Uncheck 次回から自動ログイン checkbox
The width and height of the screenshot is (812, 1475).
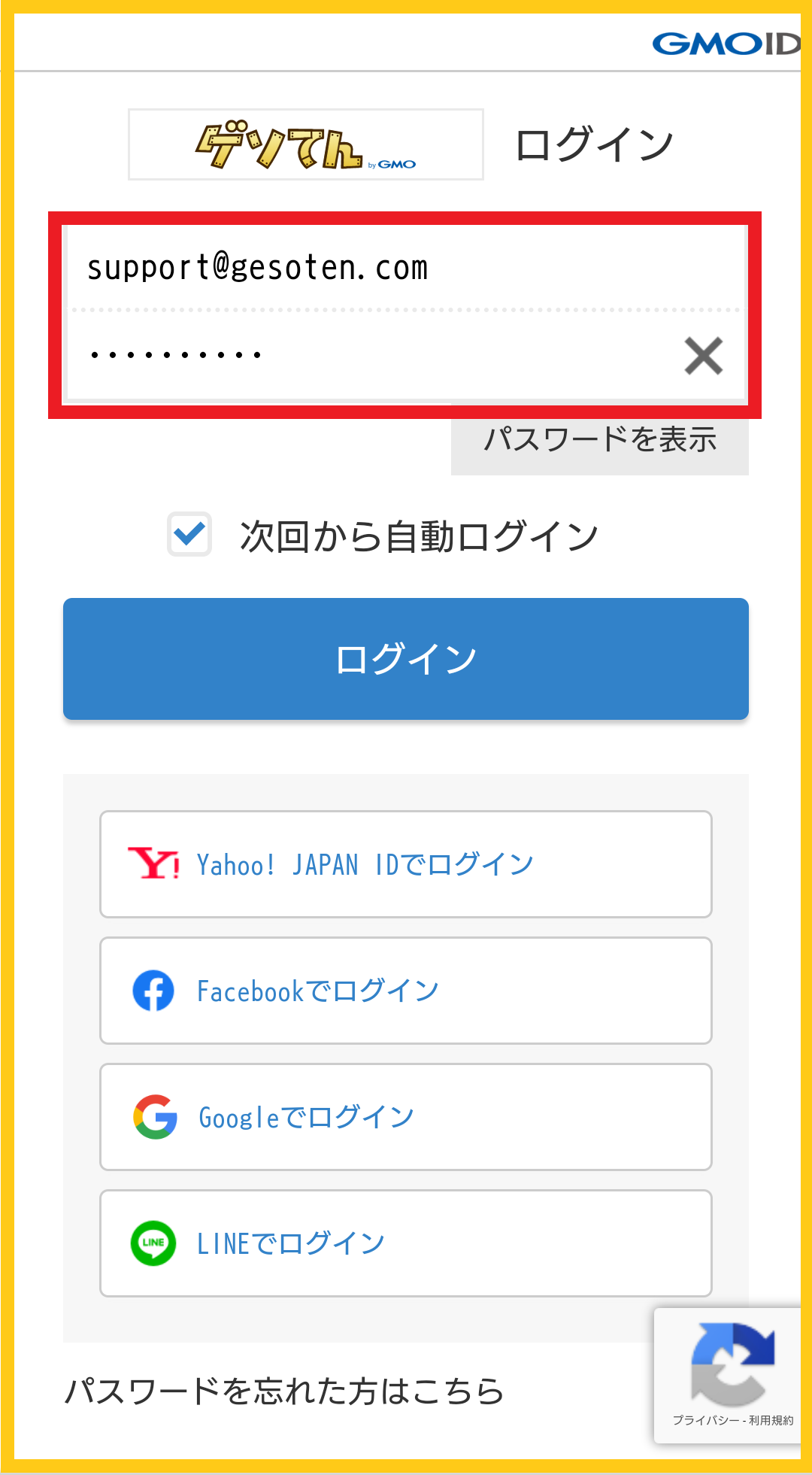pyautogui.click(x=189, y=535)
